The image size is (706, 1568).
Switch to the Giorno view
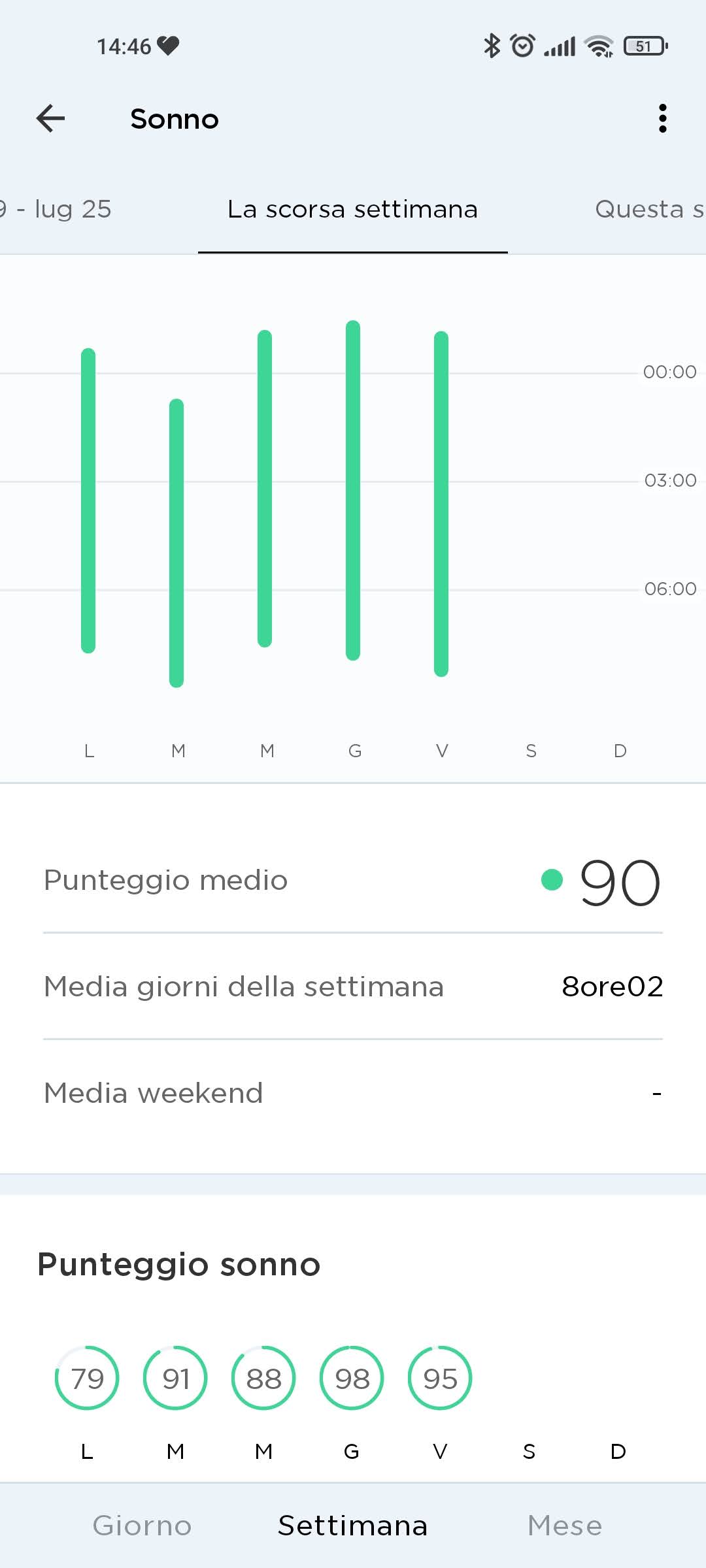pyautogui.click(x=141, y=1526)
